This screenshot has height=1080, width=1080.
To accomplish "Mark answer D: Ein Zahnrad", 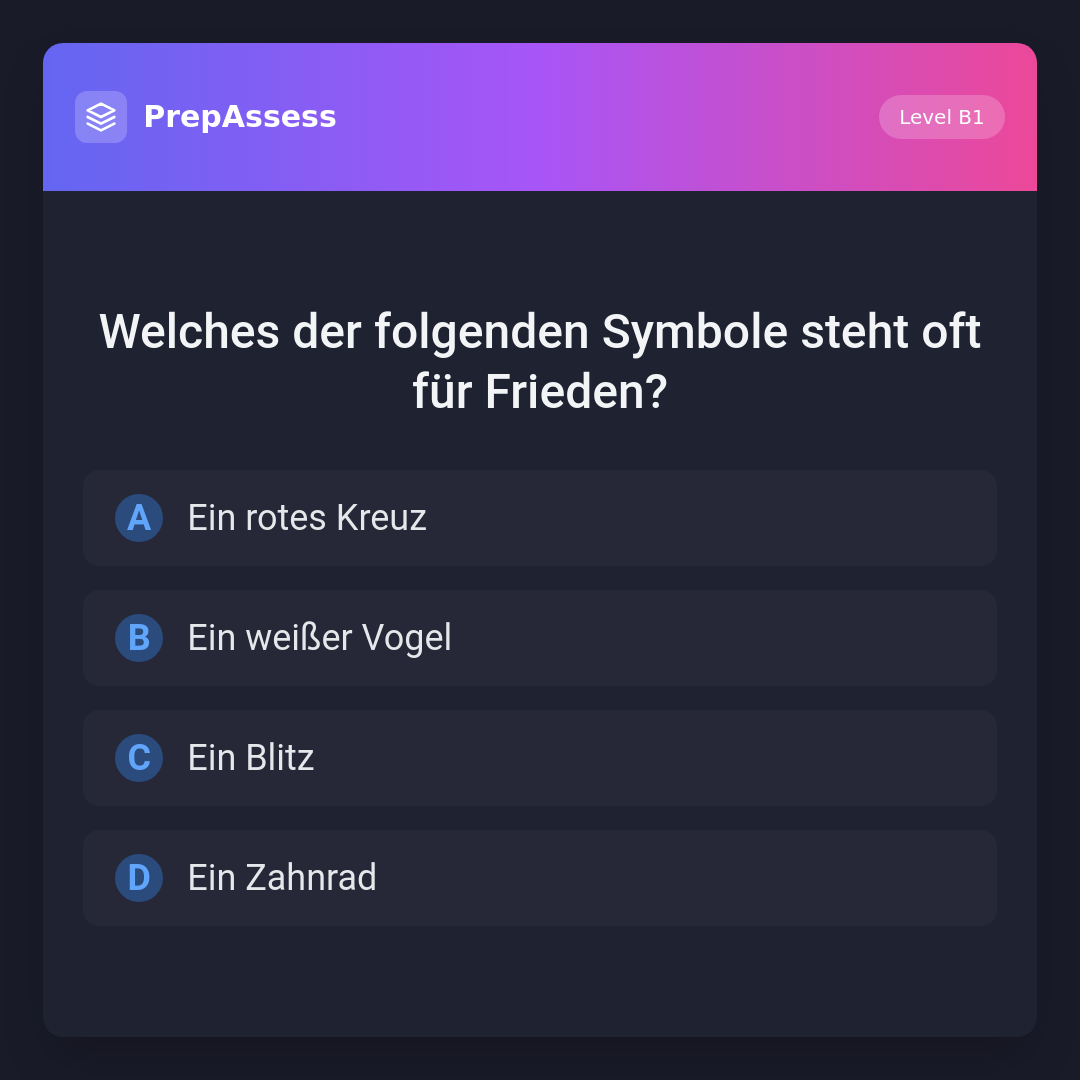I will click(x=540, y=878).
